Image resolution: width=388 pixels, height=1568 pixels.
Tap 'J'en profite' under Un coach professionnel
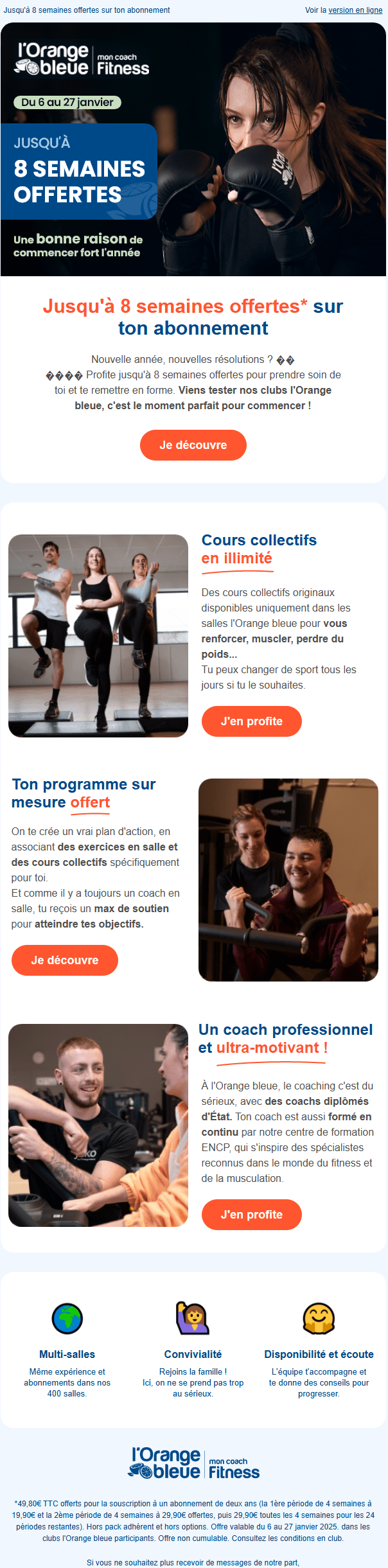tap(251, 1215)
